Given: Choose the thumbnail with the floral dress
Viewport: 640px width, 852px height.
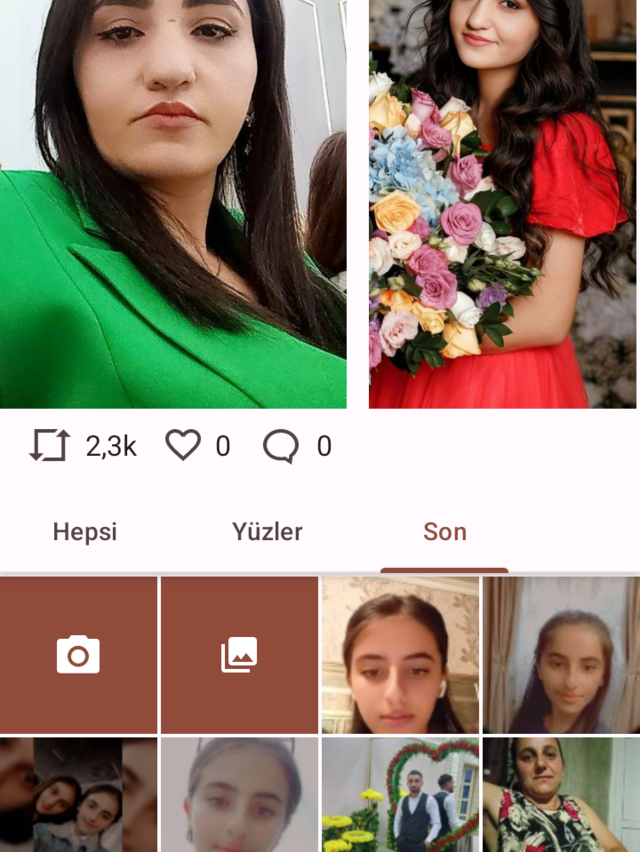Looking at the screenshot, I should click(561, 795).
